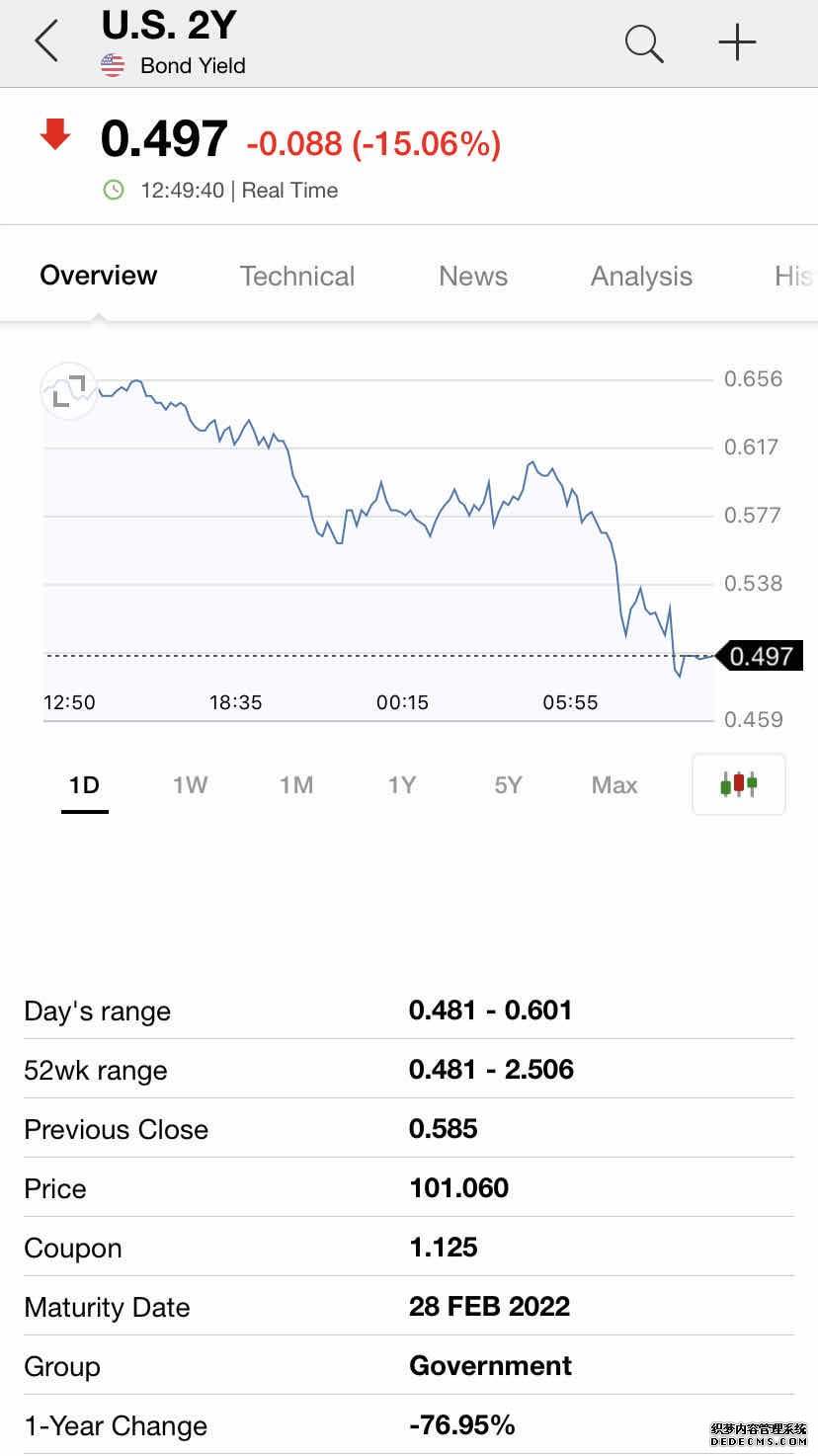The height and width of the screenshot is (1456, 818).
Task: Go back using the top-left arrow
Action: pos(46,42)
